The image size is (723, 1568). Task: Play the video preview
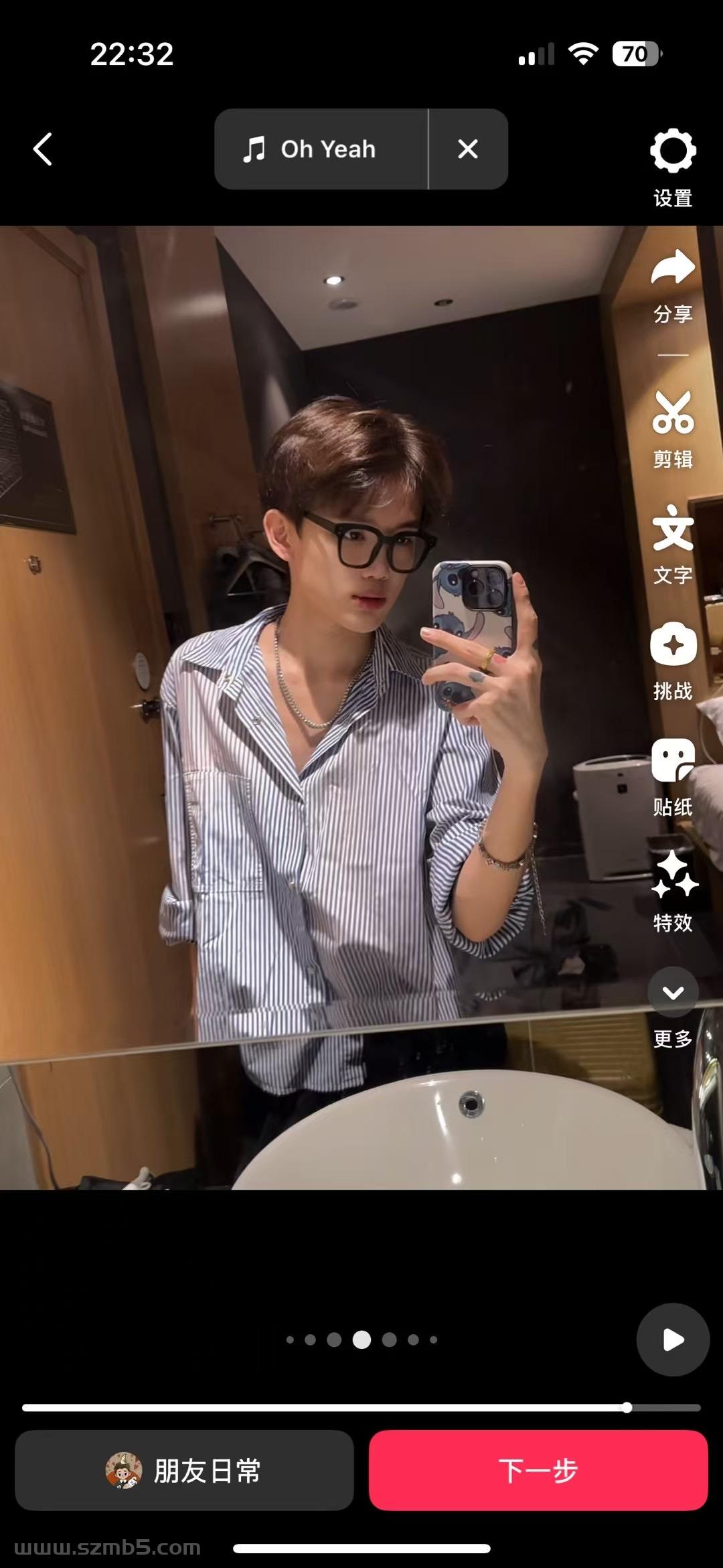click(x=673, y=1340)
